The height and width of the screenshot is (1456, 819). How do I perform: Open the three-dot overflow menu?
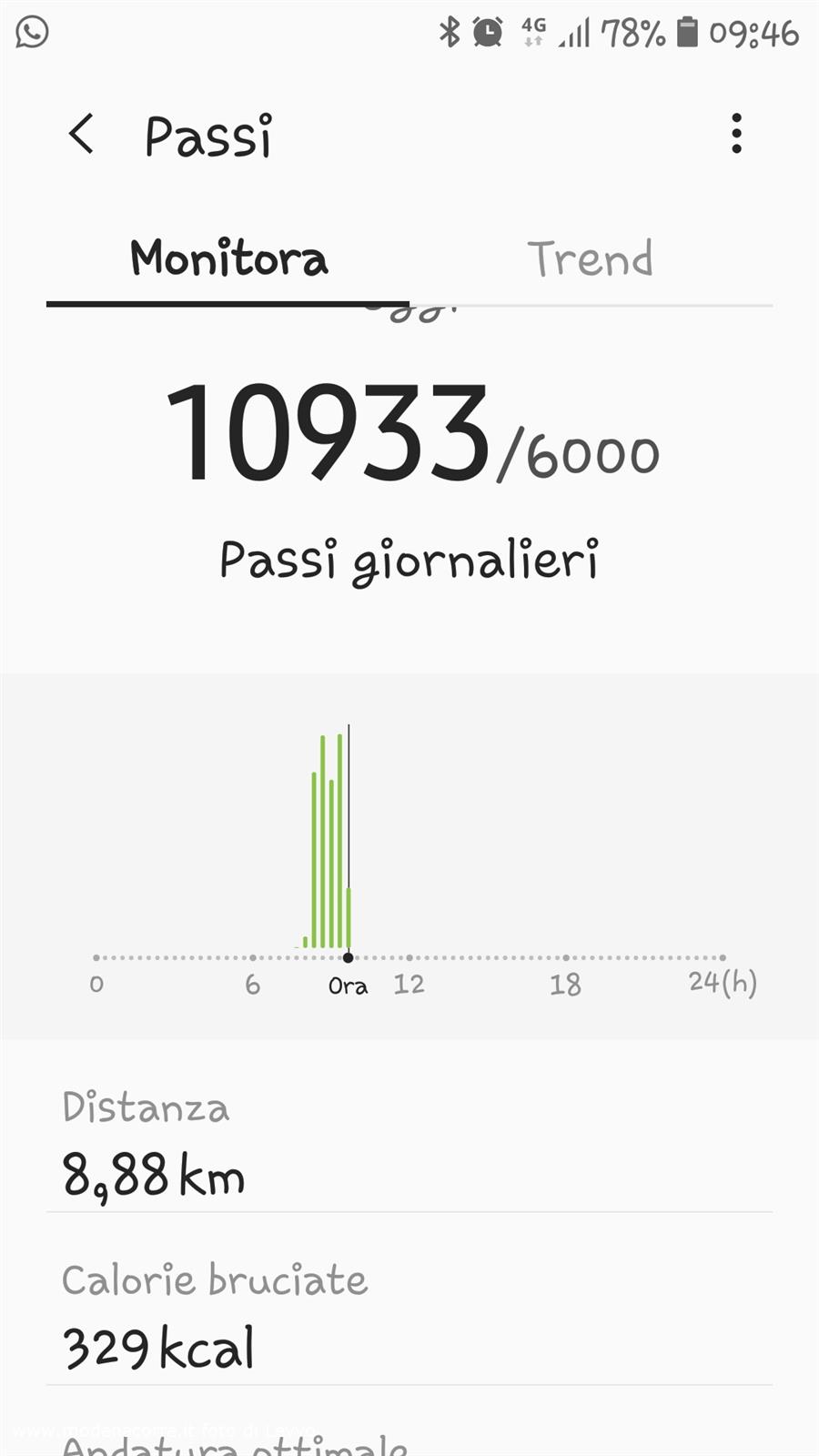(736, 134)
